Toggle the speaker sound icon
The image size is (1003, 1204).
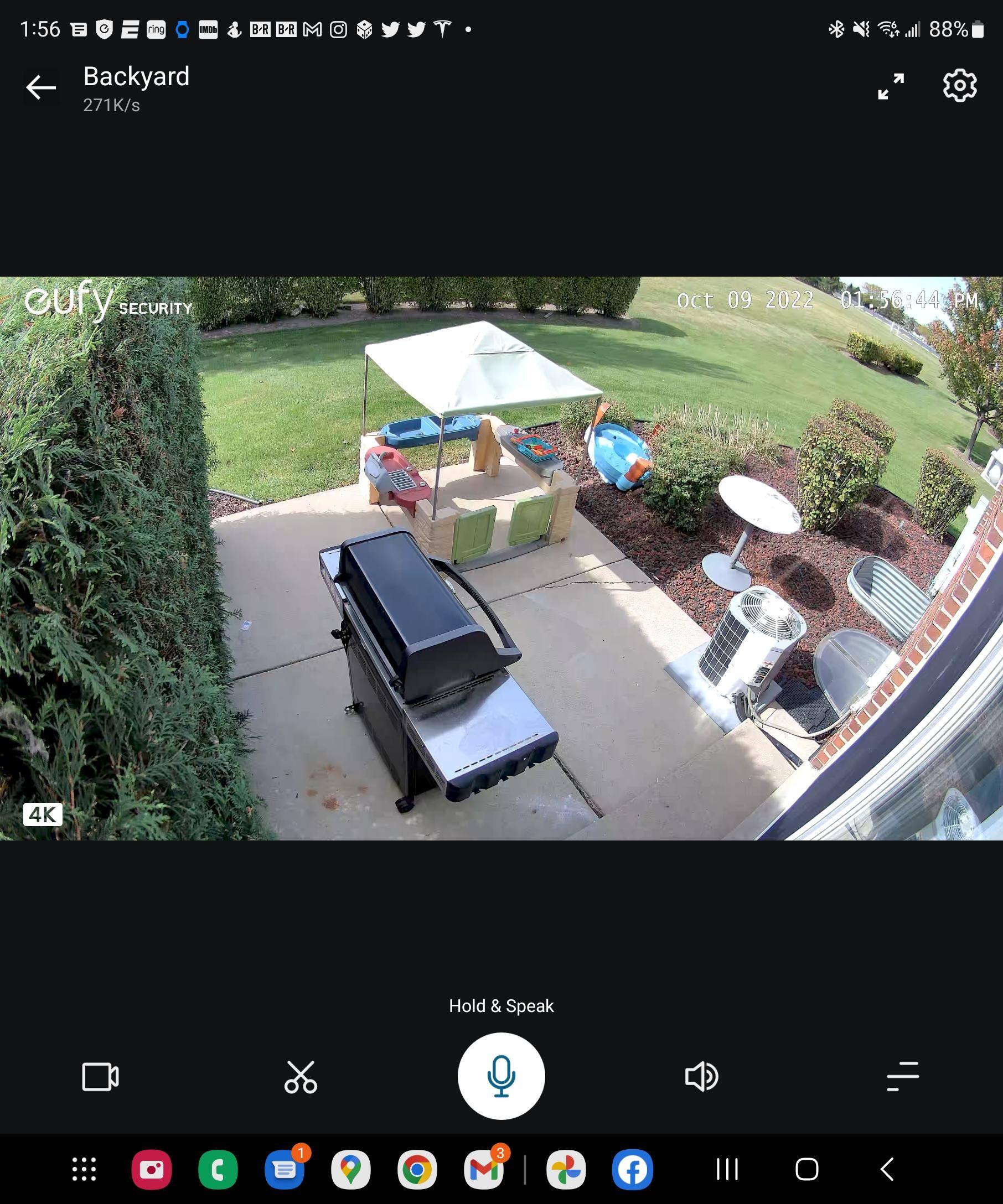point(701,1077)
